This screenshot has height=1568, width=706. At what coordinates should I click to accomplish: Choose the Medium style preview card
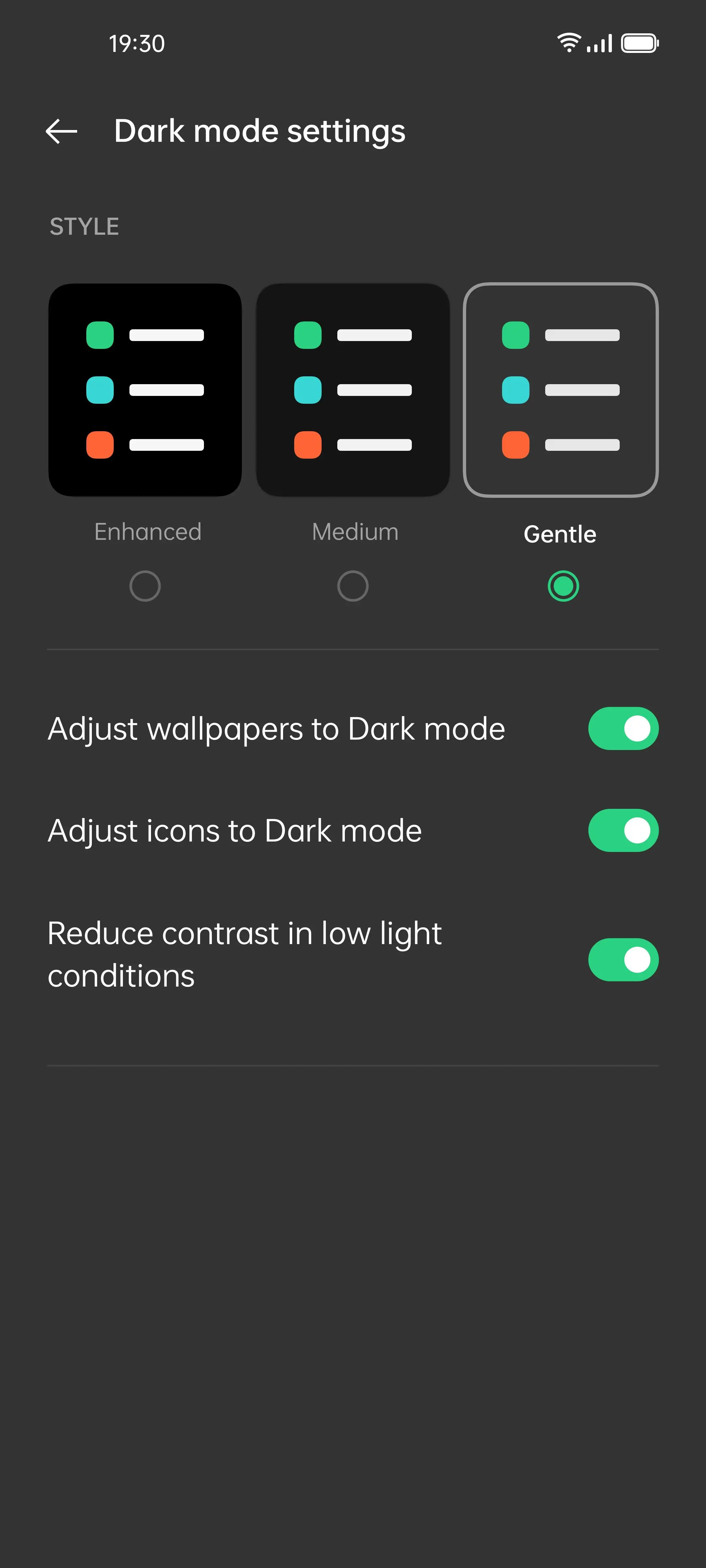353,390
